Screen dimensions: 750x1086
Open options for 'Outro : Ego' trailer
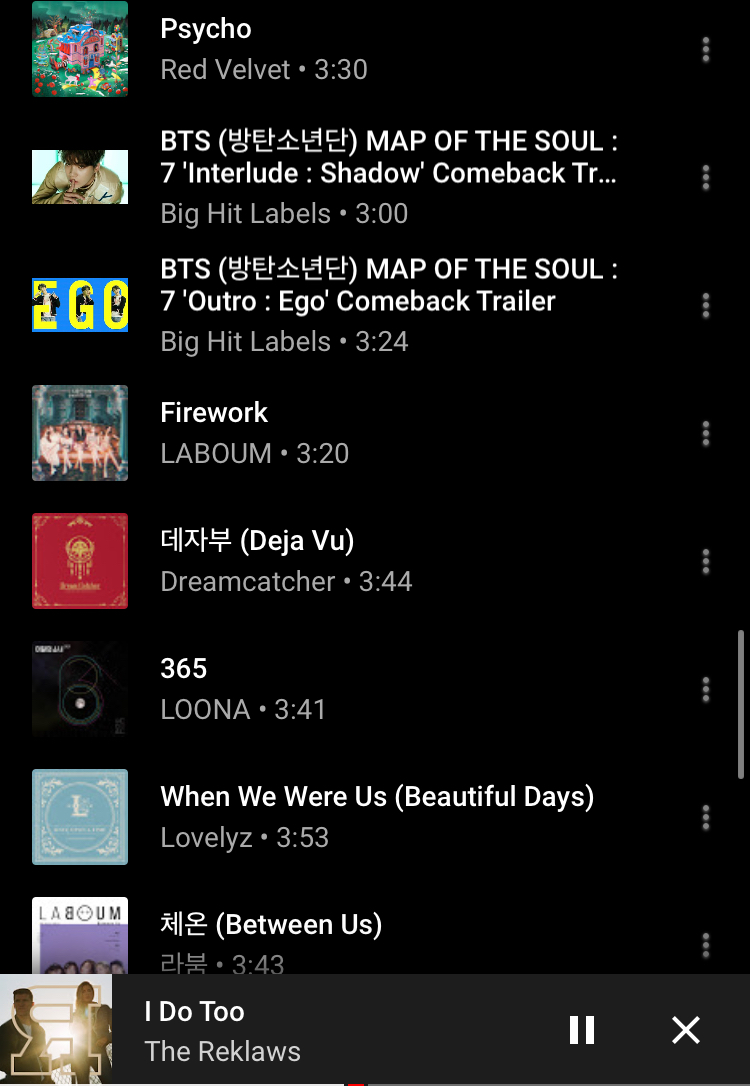coord(706,305)
